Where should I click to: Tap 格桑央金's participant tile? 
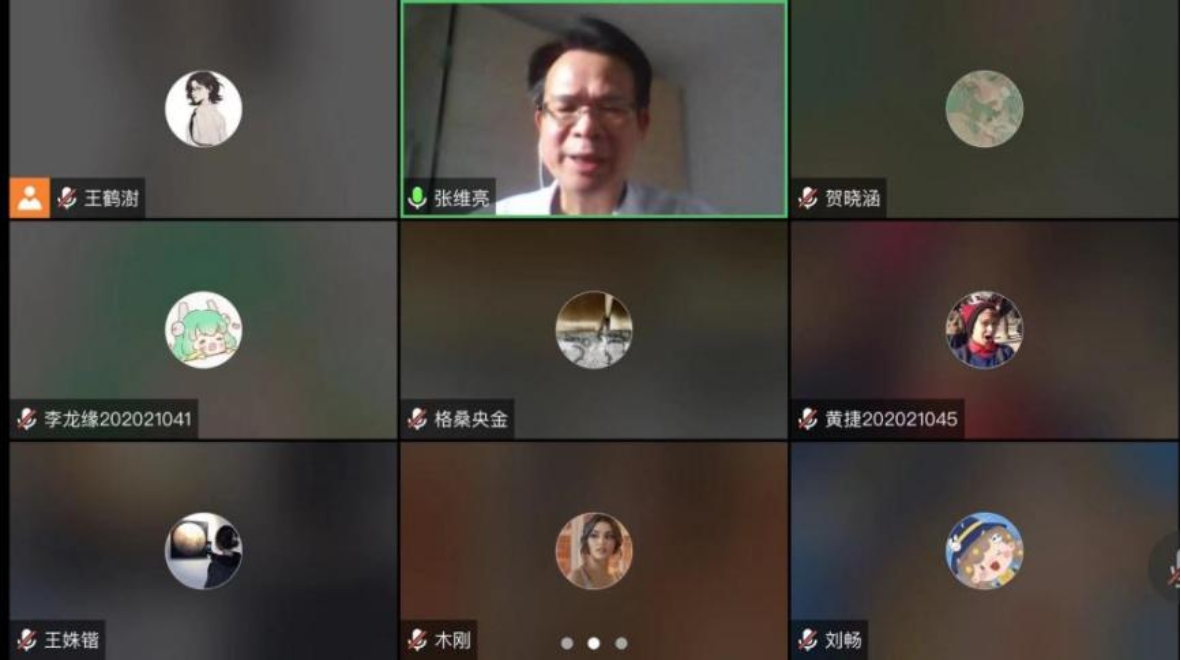point(594,330)
